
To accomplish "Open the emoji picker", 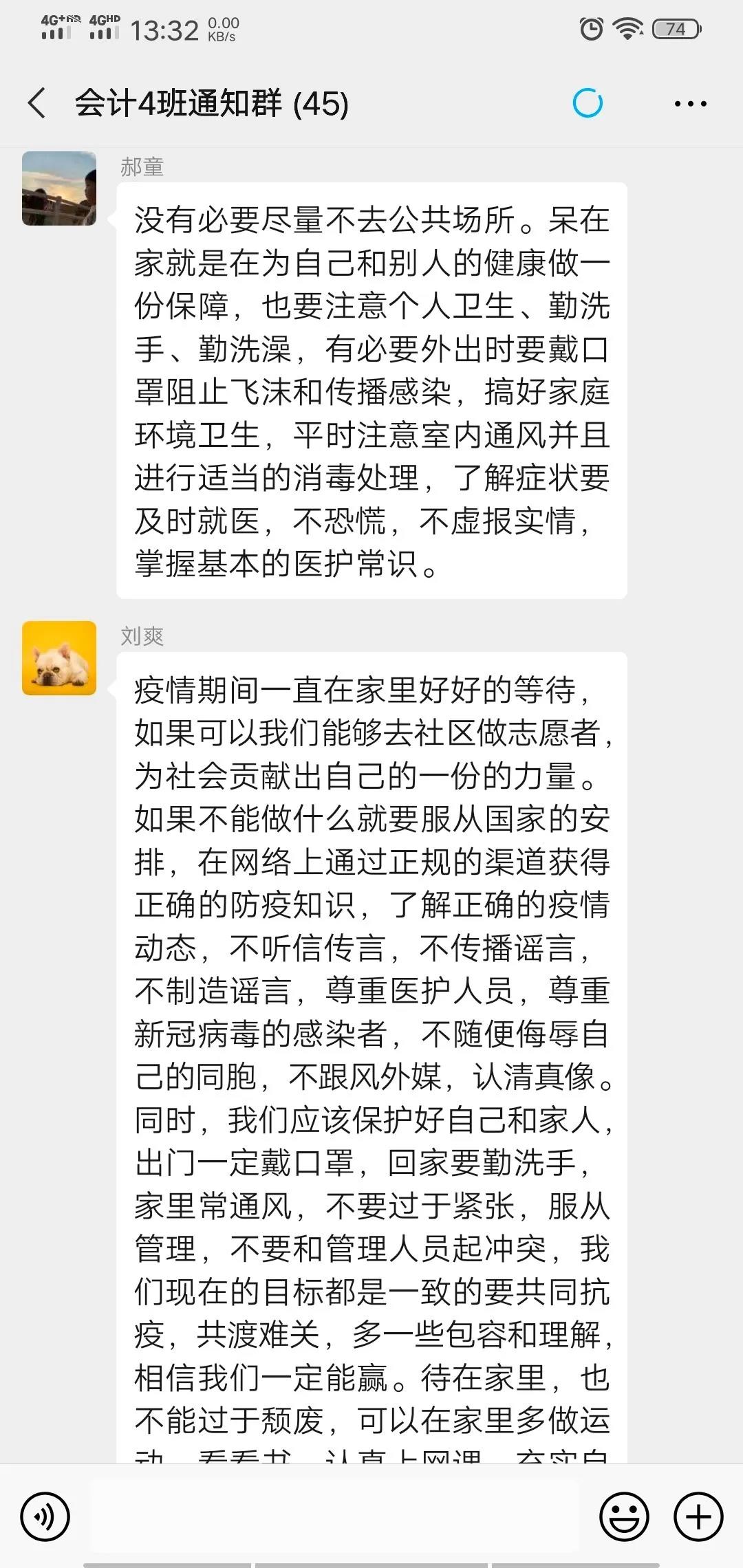I will [x=624, y=1516].
